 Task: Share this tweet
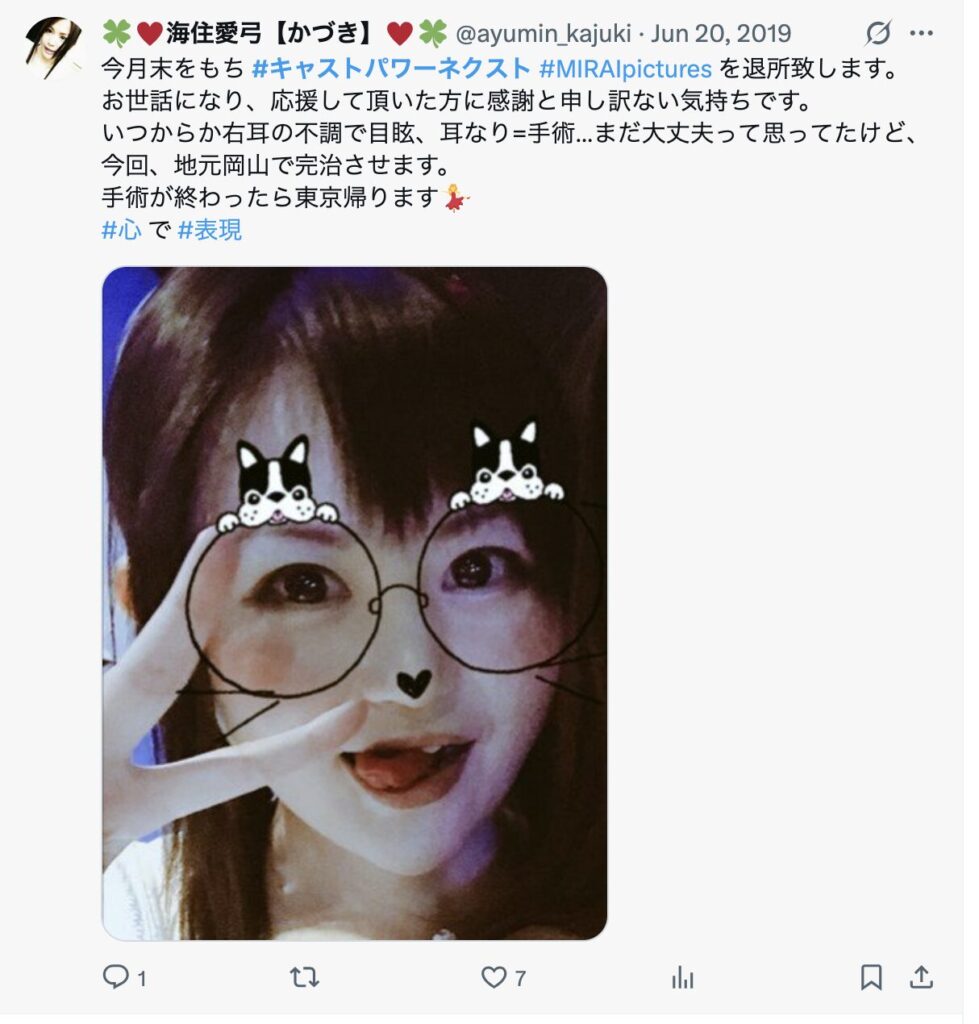[x=921, y=977]
